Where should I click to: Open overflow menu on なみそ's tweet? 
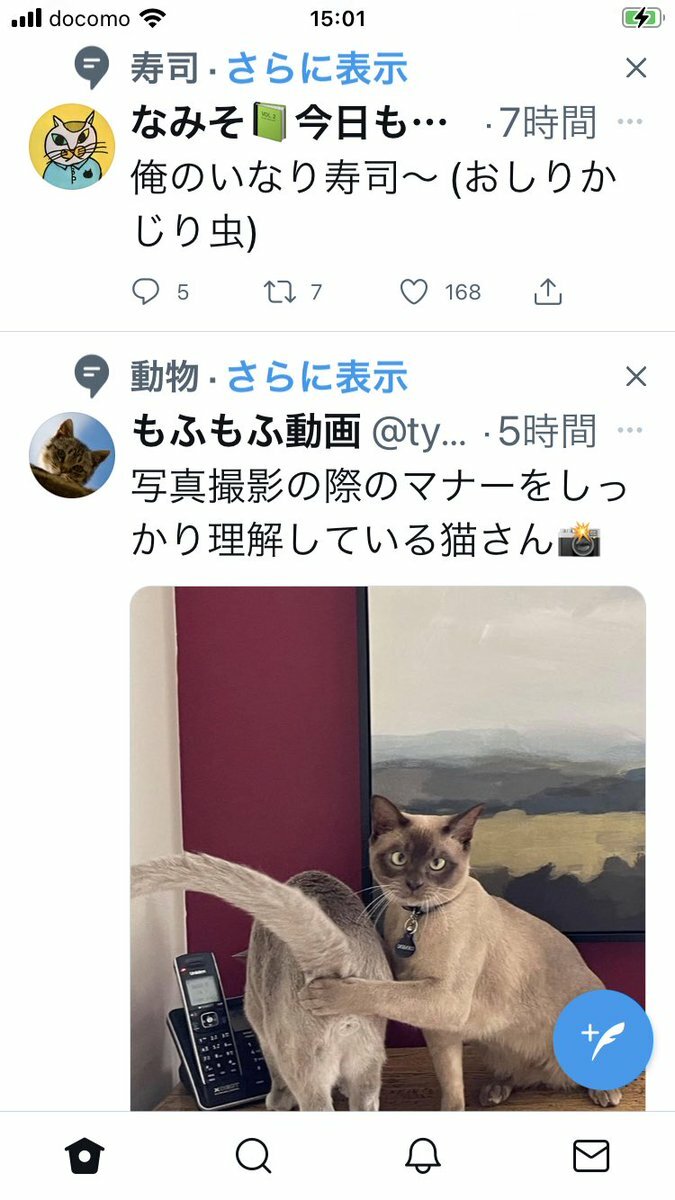point(630,123)
